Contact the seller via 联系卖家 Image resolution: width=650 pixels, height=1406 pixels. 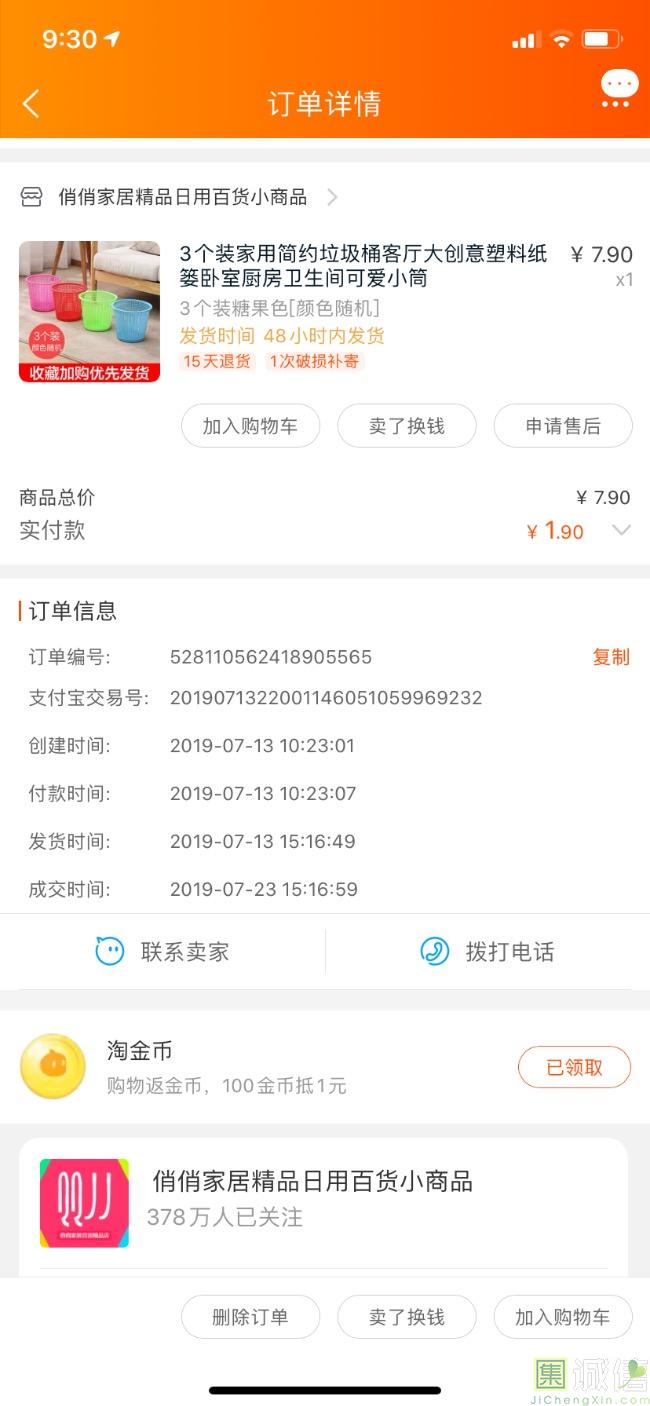pyautogui.click(x=163, y=952)
